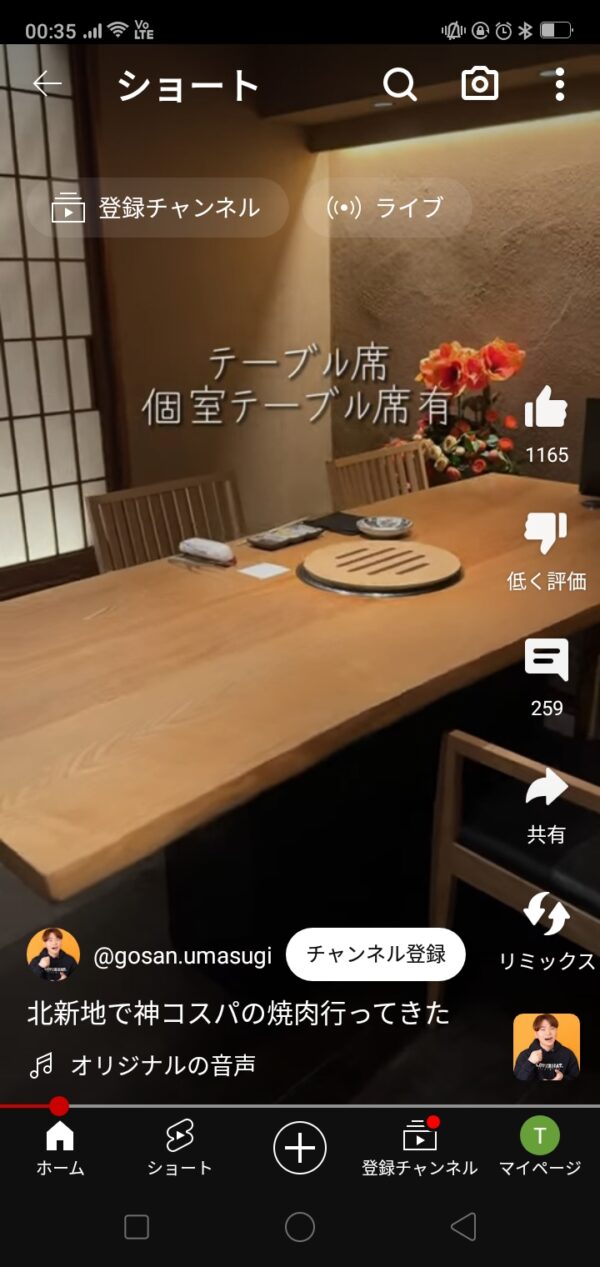600x1267 pixels.
Task: Open the sound thumbnail beside the caption
Action: [546, 1047]
